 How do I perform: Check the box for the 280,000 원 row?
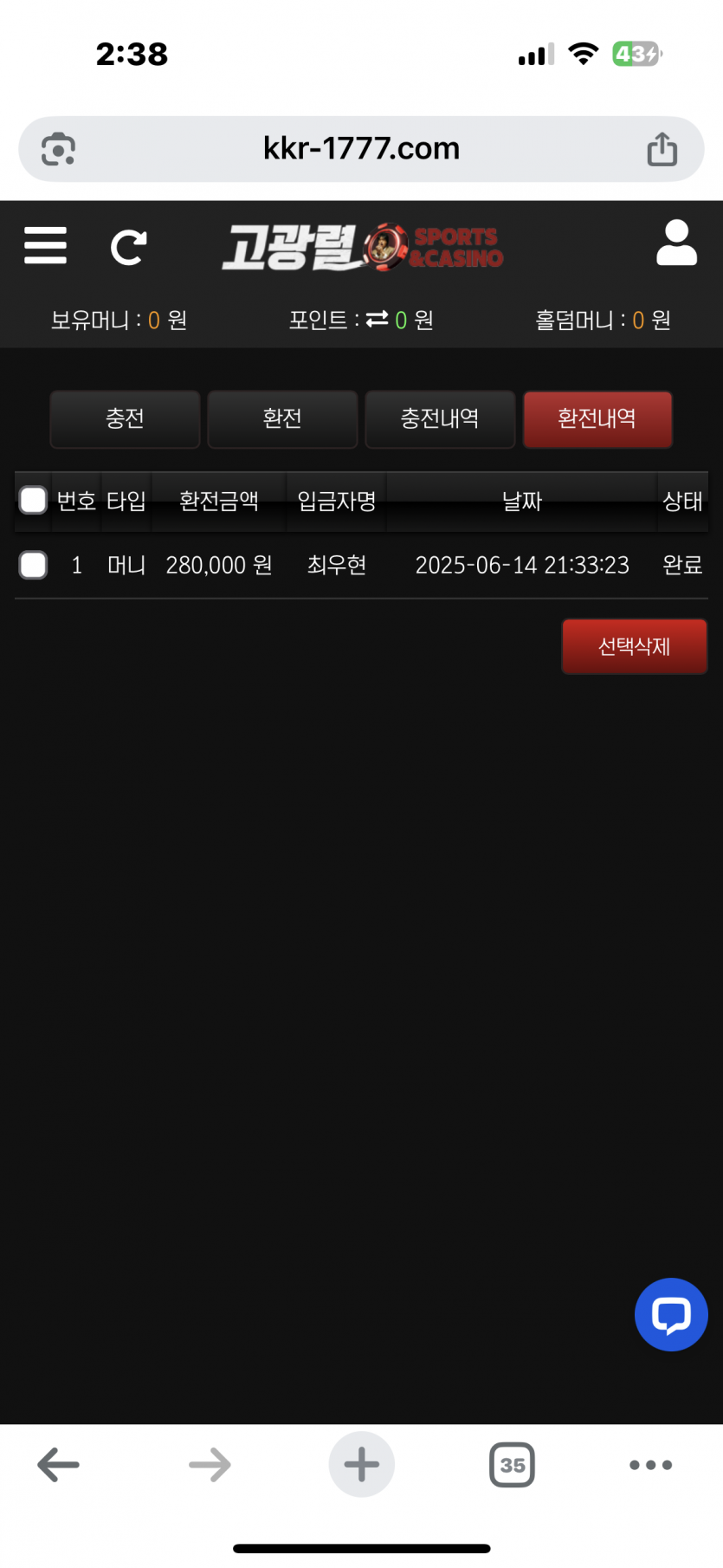click(33, 565)
